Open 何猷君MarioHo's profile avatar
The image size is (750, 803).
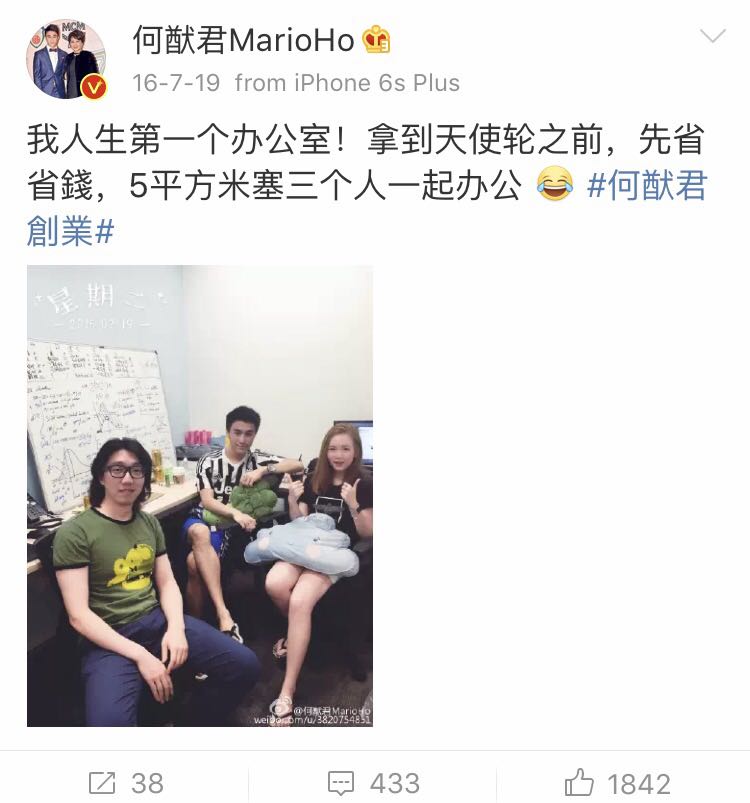pos(66,59)
